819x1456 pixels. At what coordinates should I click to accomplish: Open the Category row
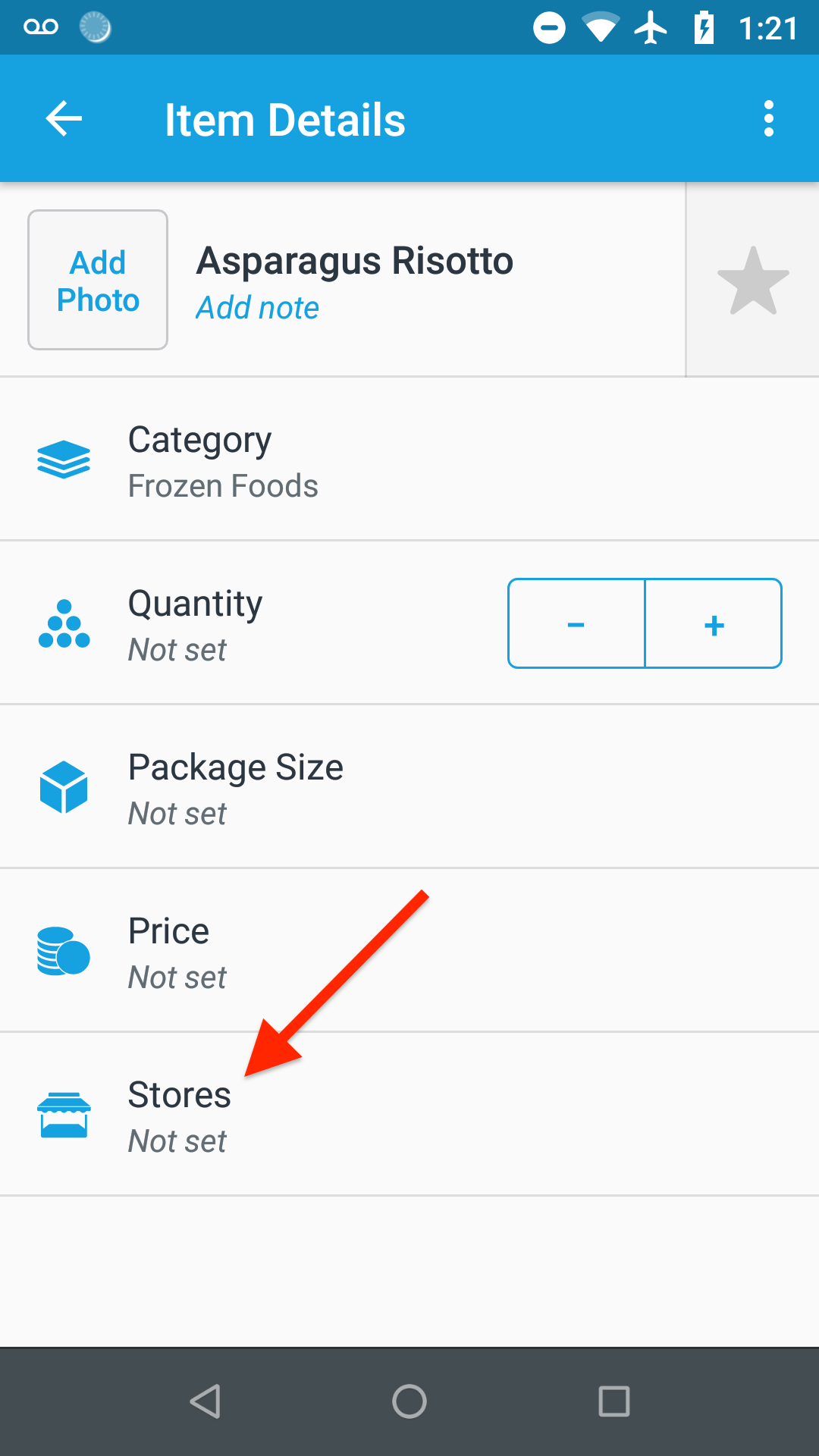pyautogui.click(x=409, y=460)
